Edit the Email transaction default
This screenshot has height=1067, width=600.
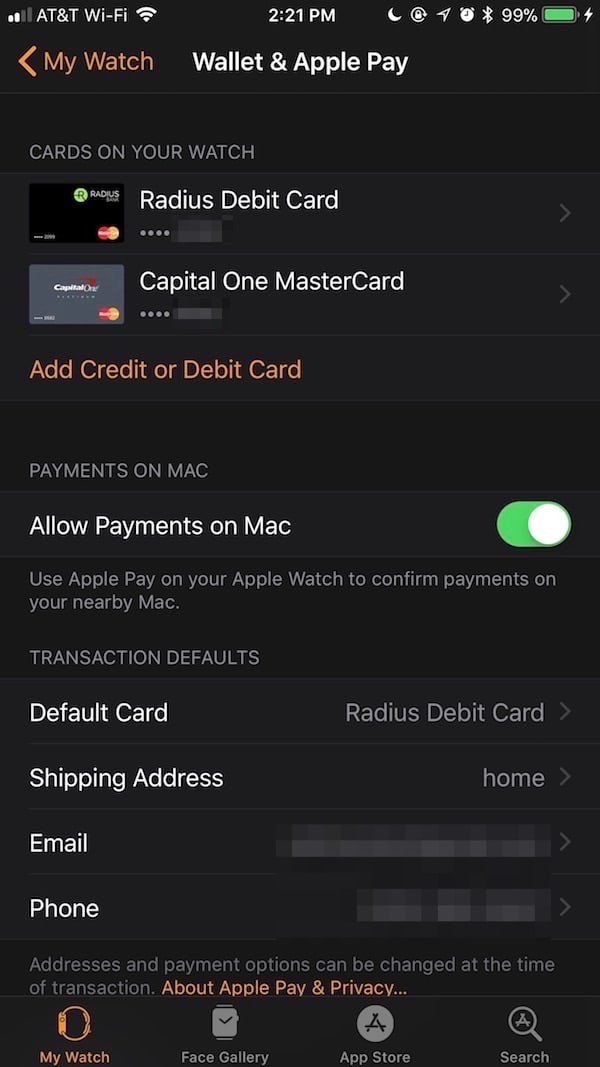click(x=300, y=842)
